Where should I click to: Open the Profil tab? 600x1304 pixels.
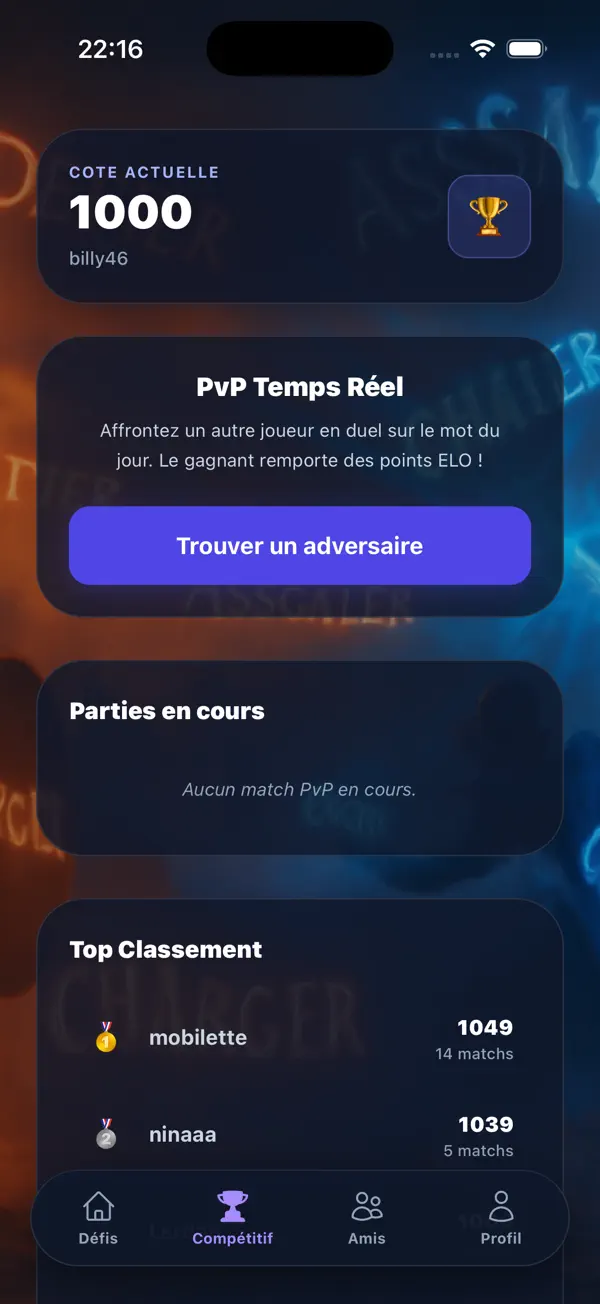(x=501, y=1218)
